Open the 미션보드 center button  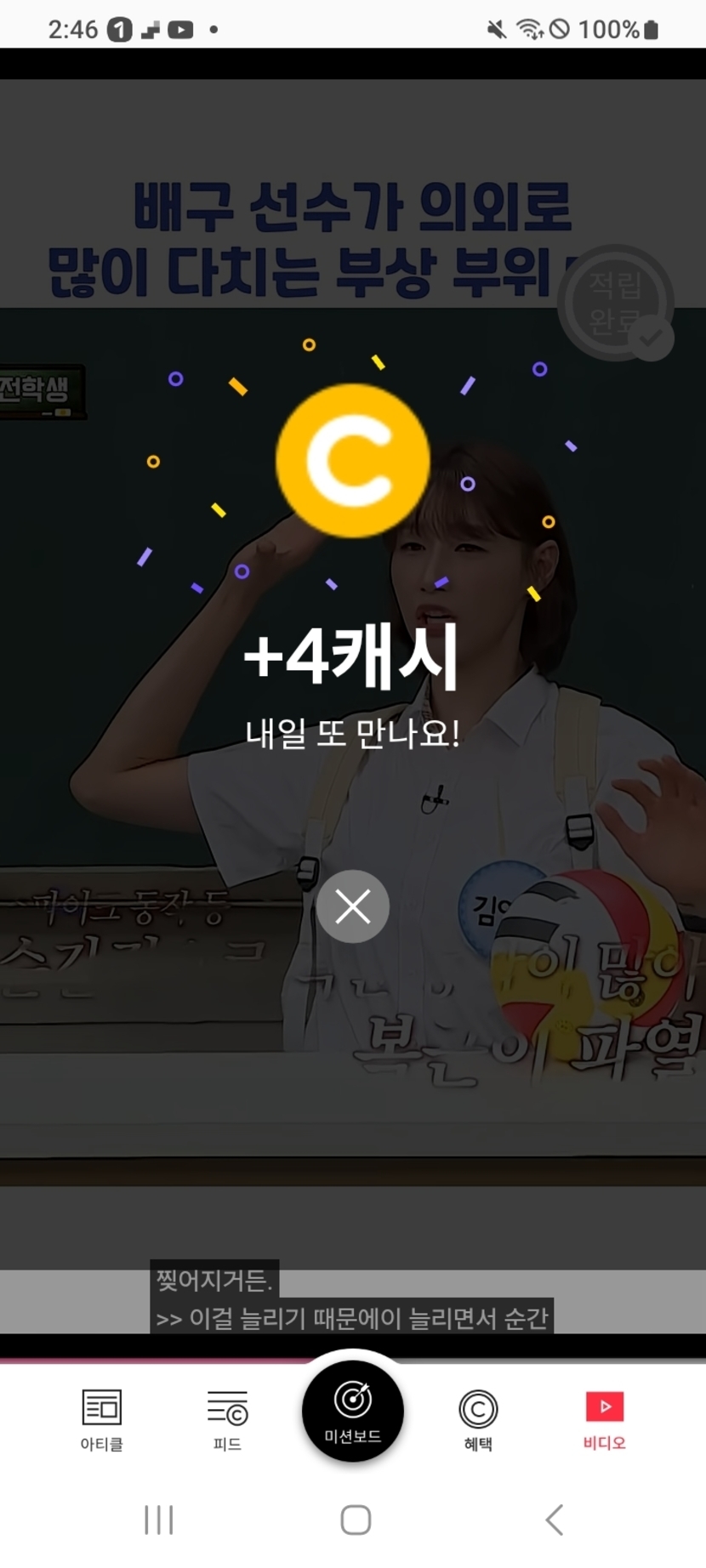(x=353, y=1411)
